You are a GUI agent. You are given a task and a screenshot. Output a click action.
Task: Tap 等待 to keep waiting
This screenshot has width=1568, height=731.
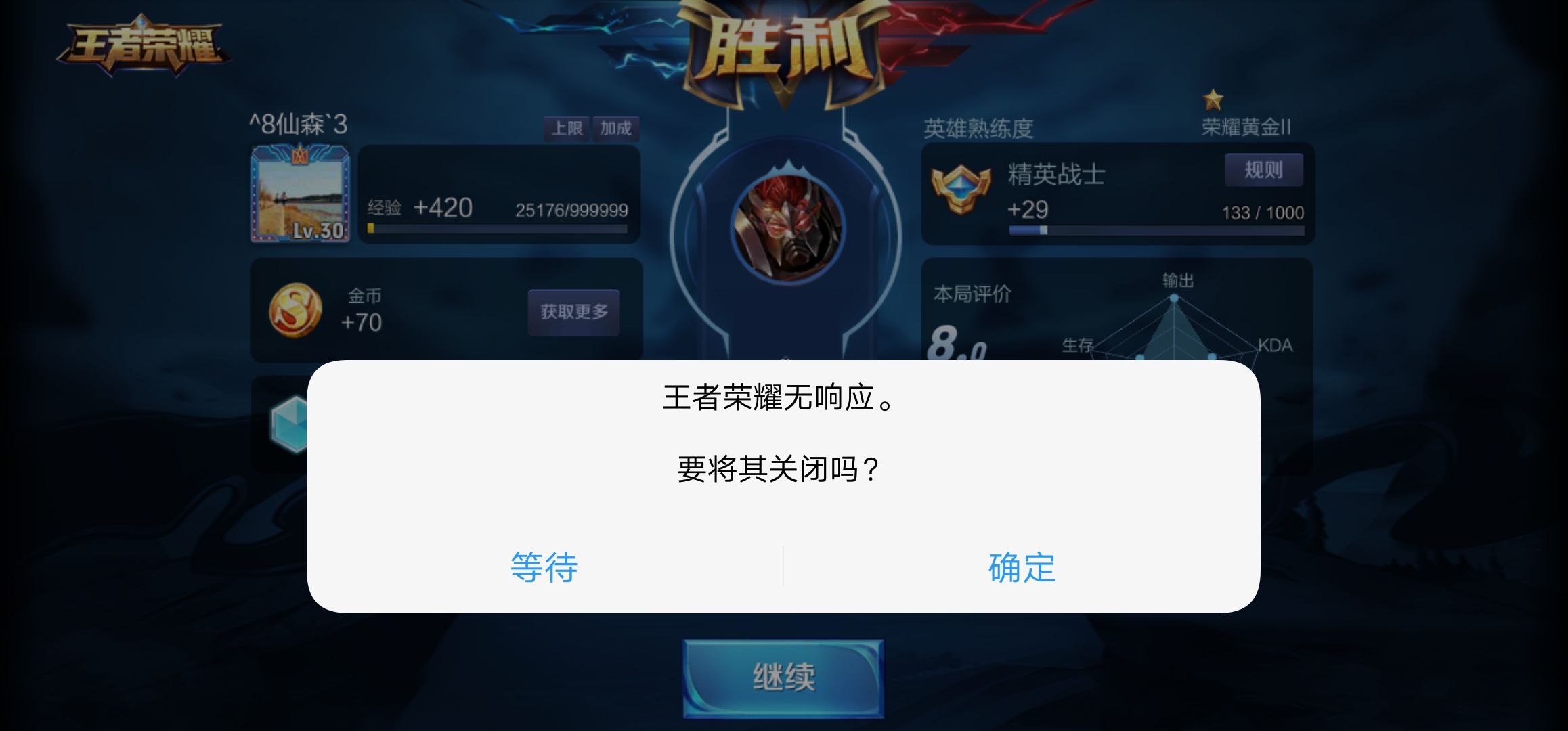click(x=544, y=567)
